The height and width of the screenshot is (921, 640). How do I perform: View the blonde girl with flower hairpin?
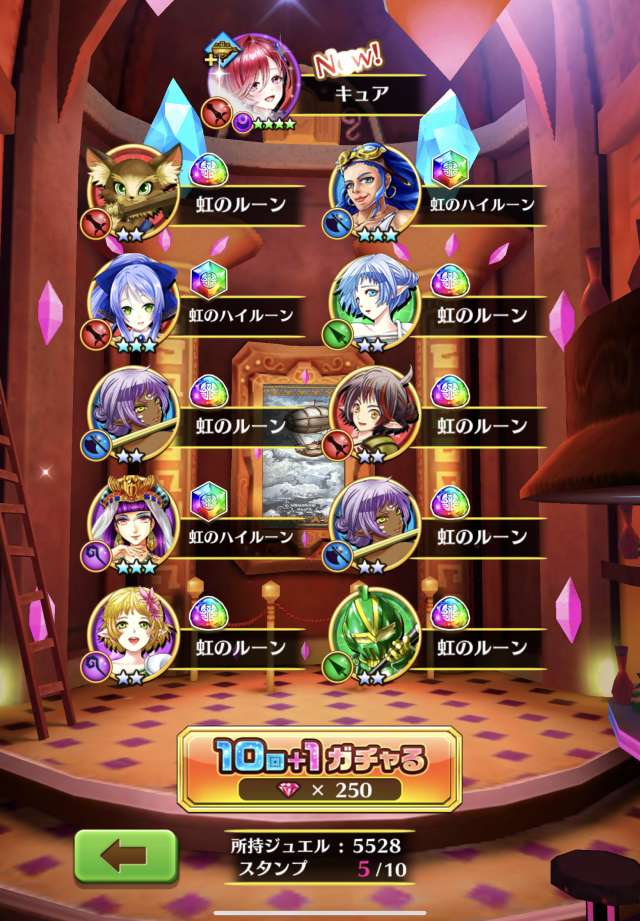(x=133, y=634)
